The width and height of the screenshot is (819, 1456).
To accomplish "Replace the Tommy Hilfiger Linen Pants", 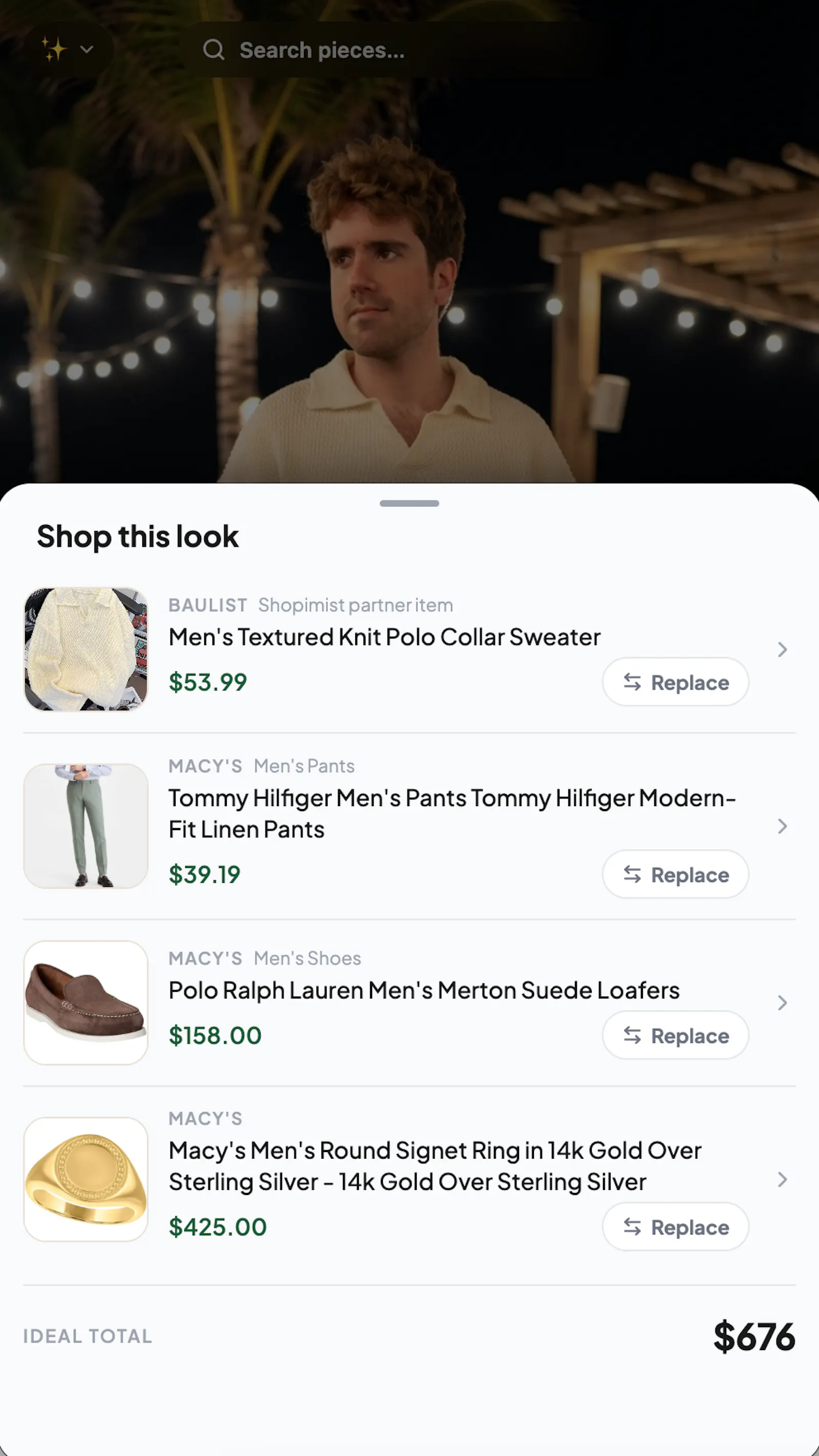I will 676,875.
